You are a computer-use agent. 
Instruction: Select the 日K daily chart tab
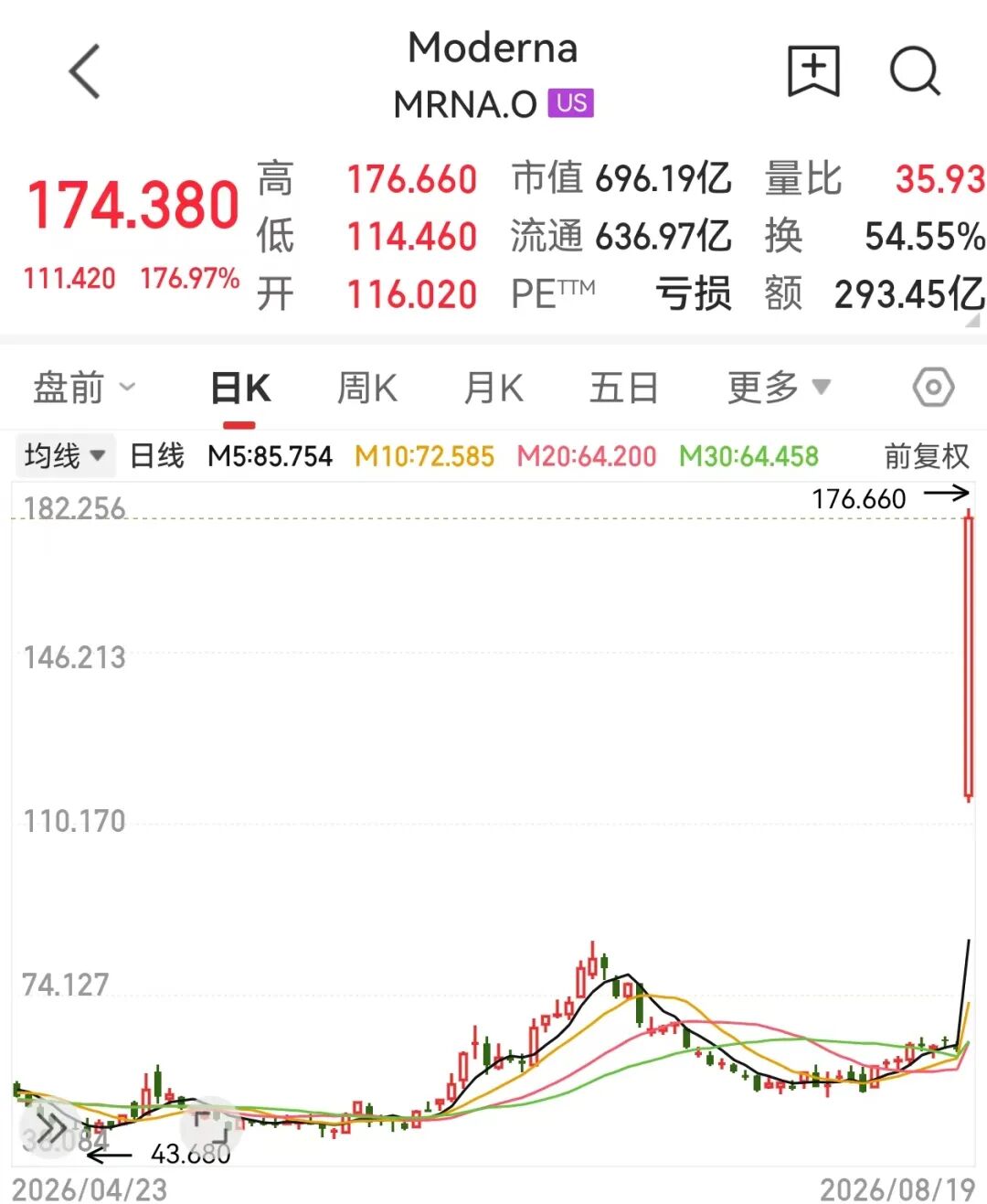(x=239, y=388)
